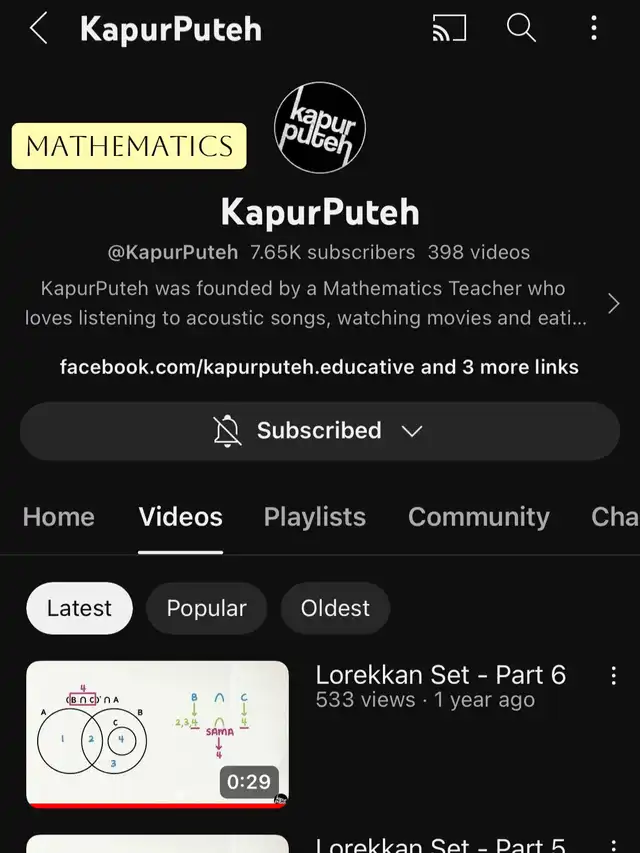Go back from KapurPuteh channel
Viewport: 640px width, 853px height.
[38, 29]
